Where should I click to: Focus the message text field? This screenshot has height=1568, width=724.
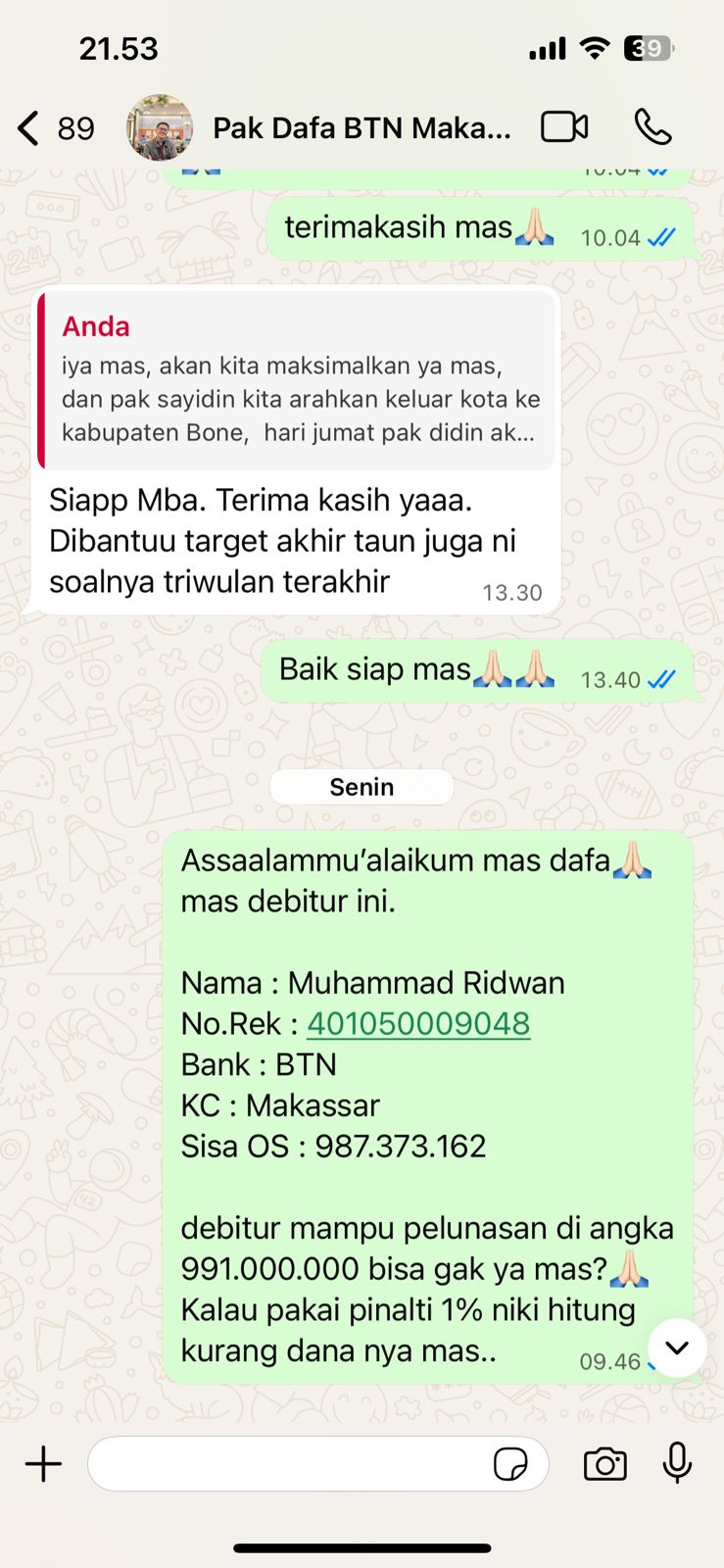coord(289,1464)
